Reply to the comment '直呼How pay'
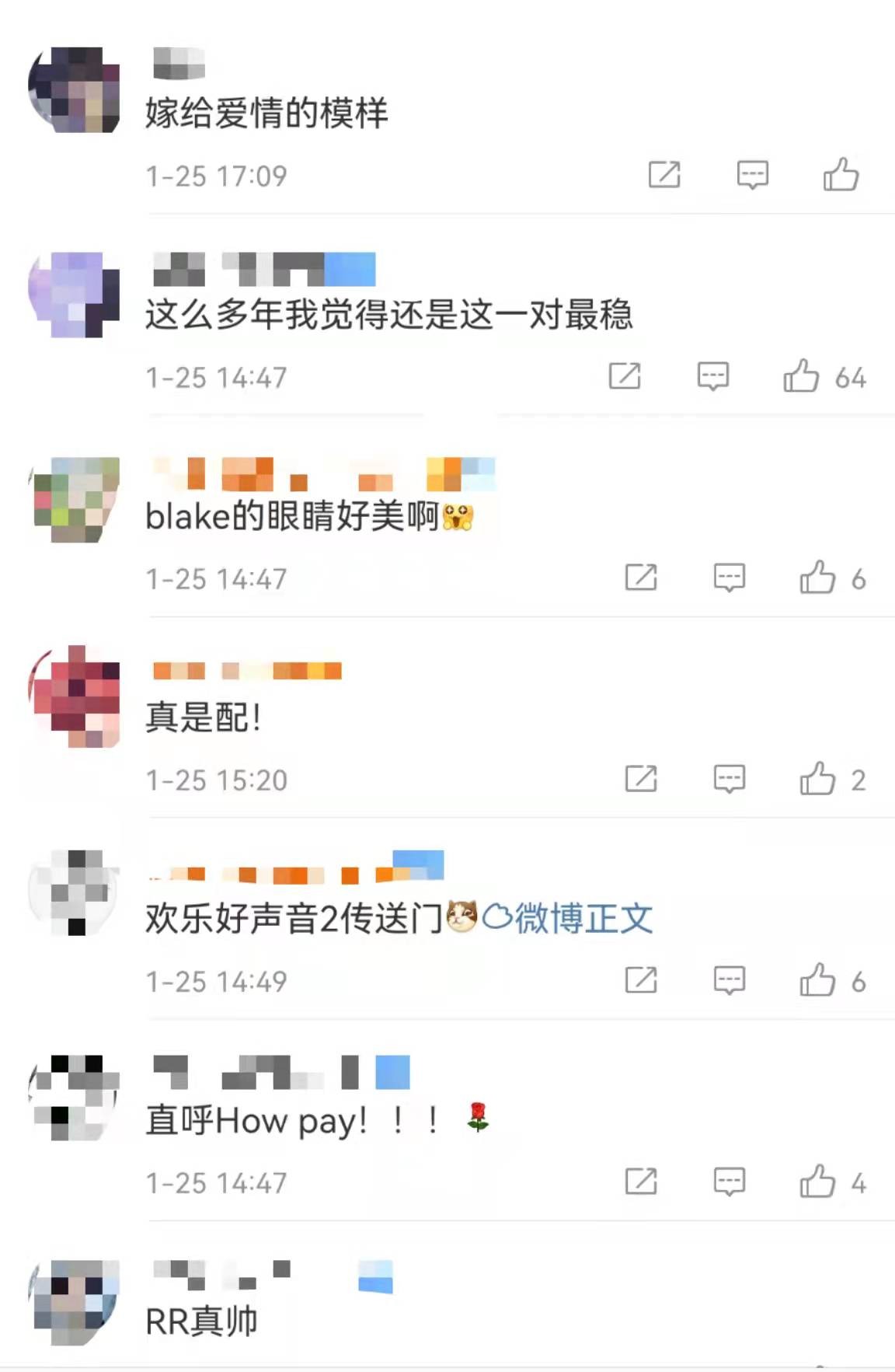The height and width of the screenshot is (1372, 895). [x=729, y=1182]
